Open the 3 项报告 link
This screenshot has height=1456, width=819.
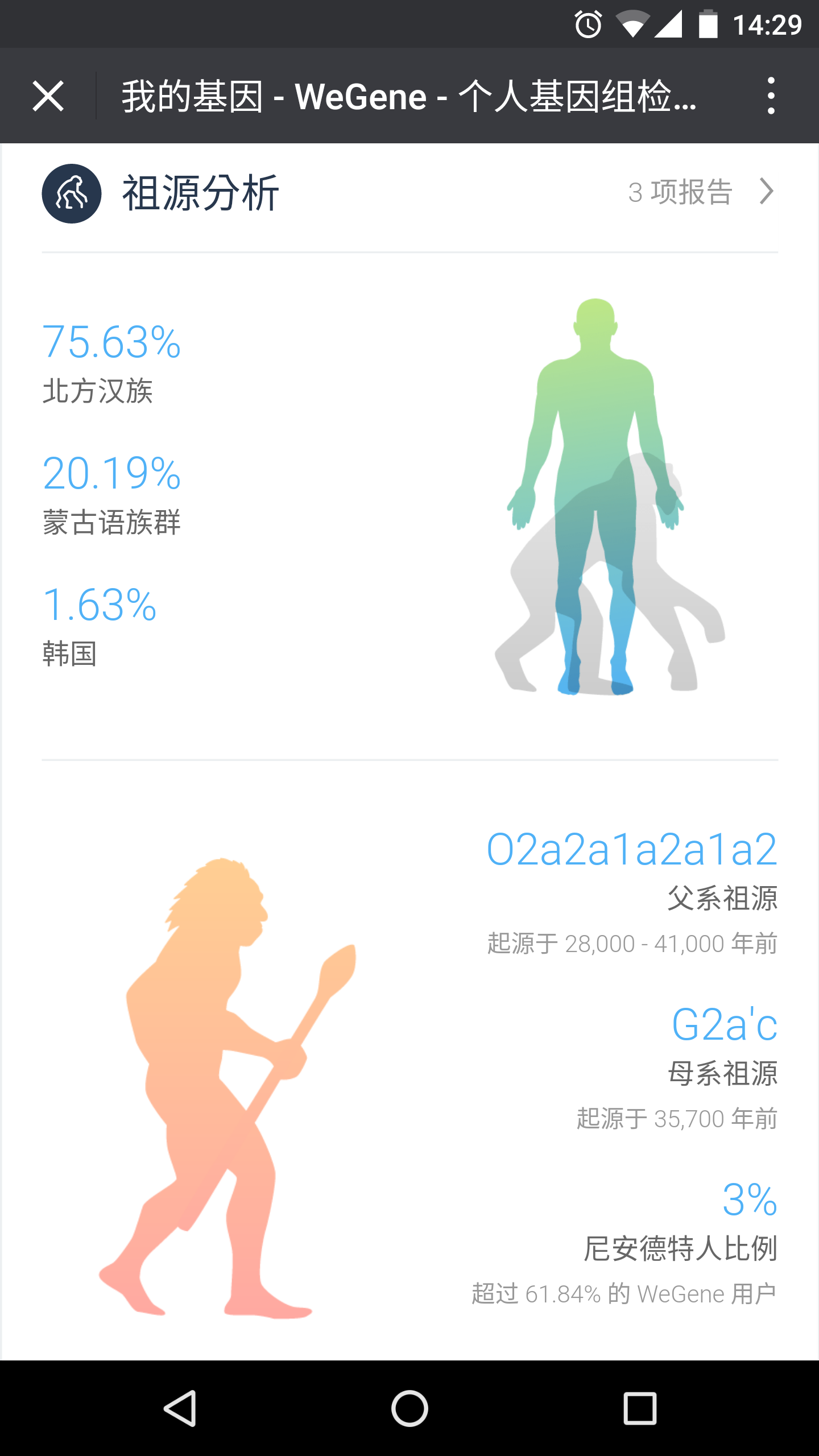coord(701,192)
